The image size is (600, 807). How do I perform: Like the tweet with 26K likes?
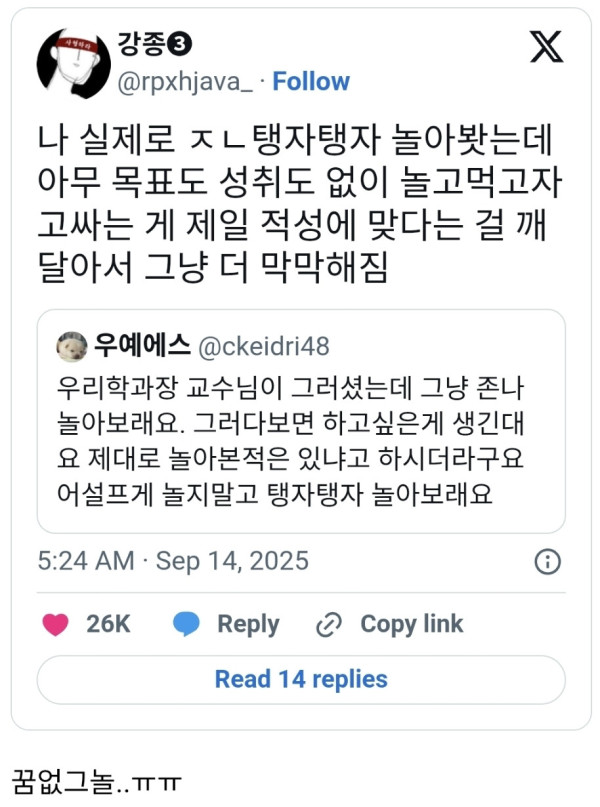(x=58, y=624)
